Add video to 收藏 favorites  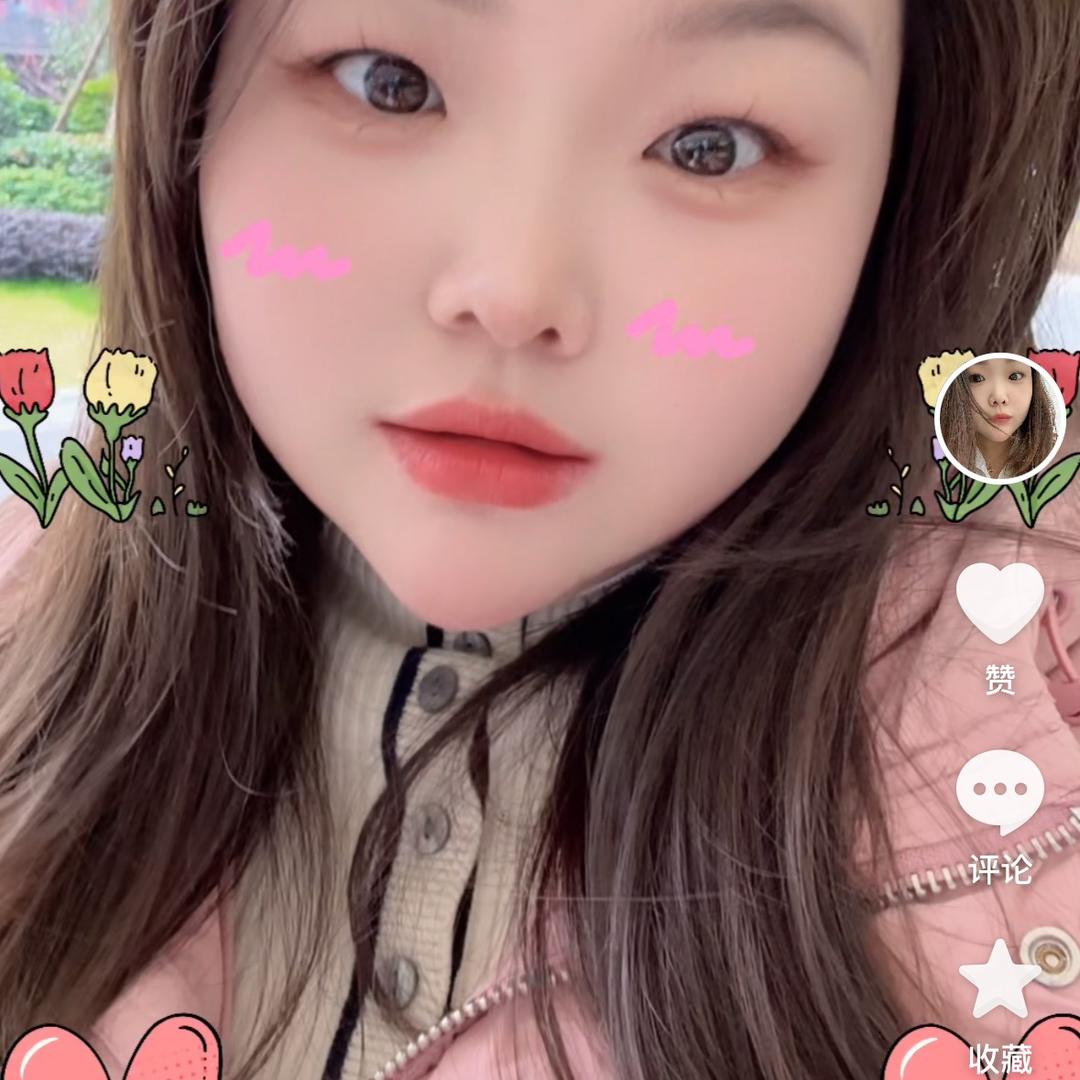click(x=999, y=980)
